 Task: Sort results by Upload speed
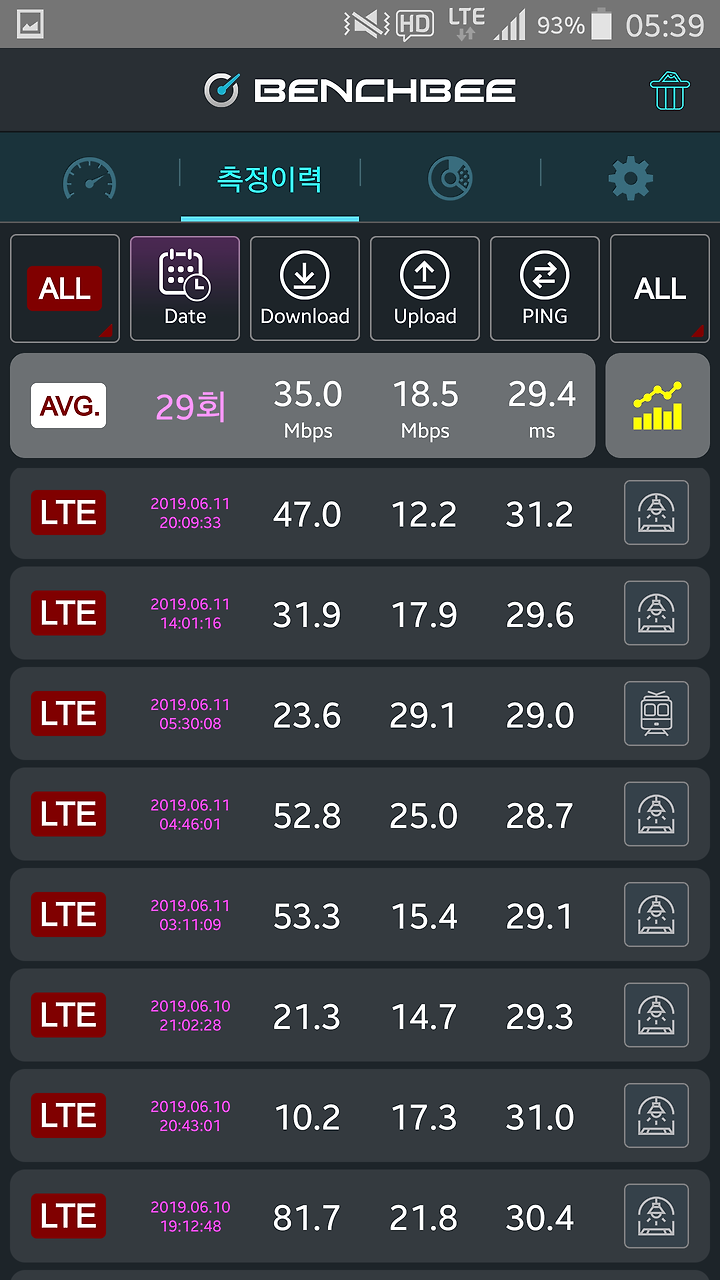[x=425, y=288]
